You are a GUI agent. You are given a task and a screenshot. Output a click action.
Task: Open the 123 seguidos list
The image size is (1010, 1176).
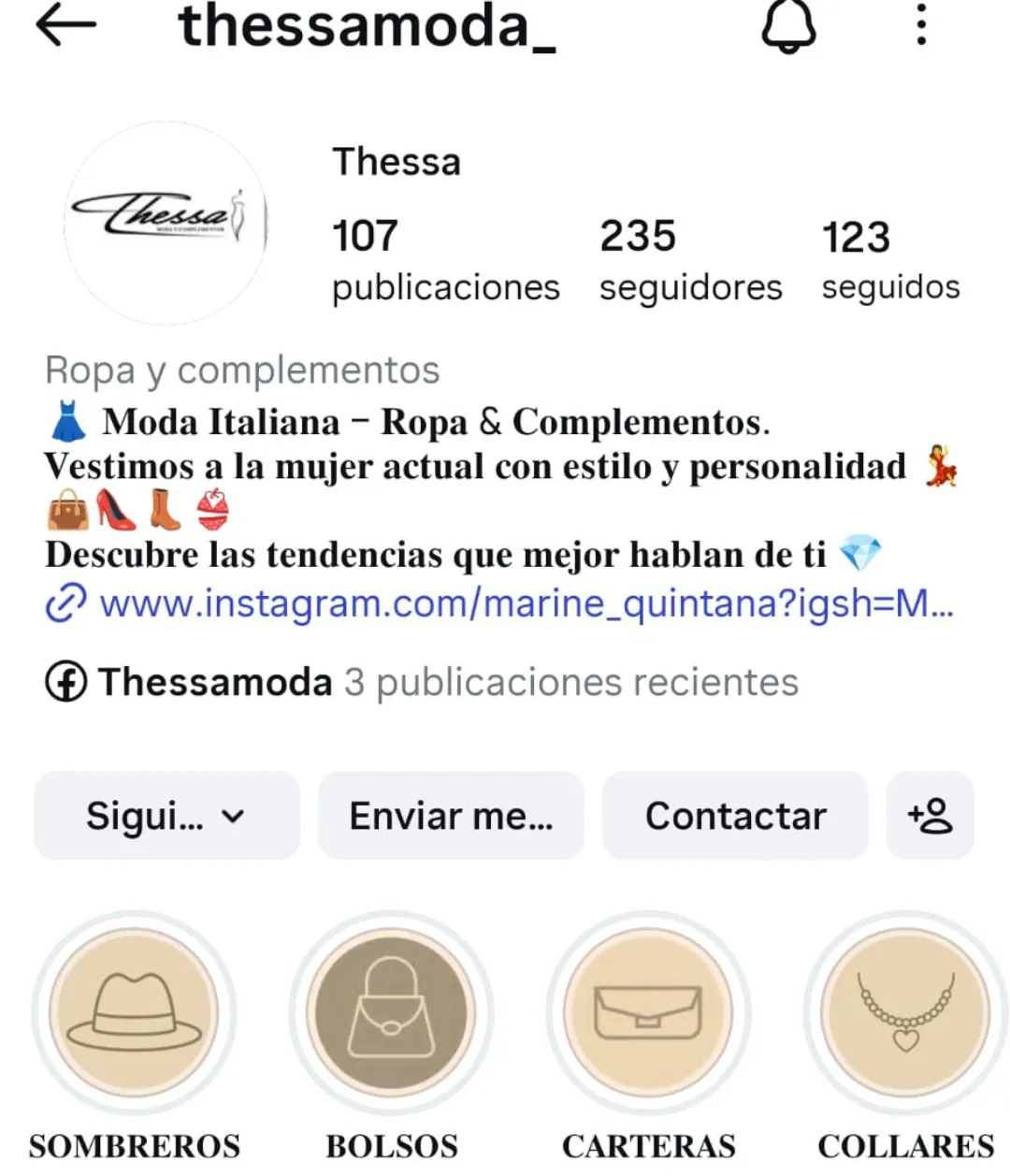(890, 260)
